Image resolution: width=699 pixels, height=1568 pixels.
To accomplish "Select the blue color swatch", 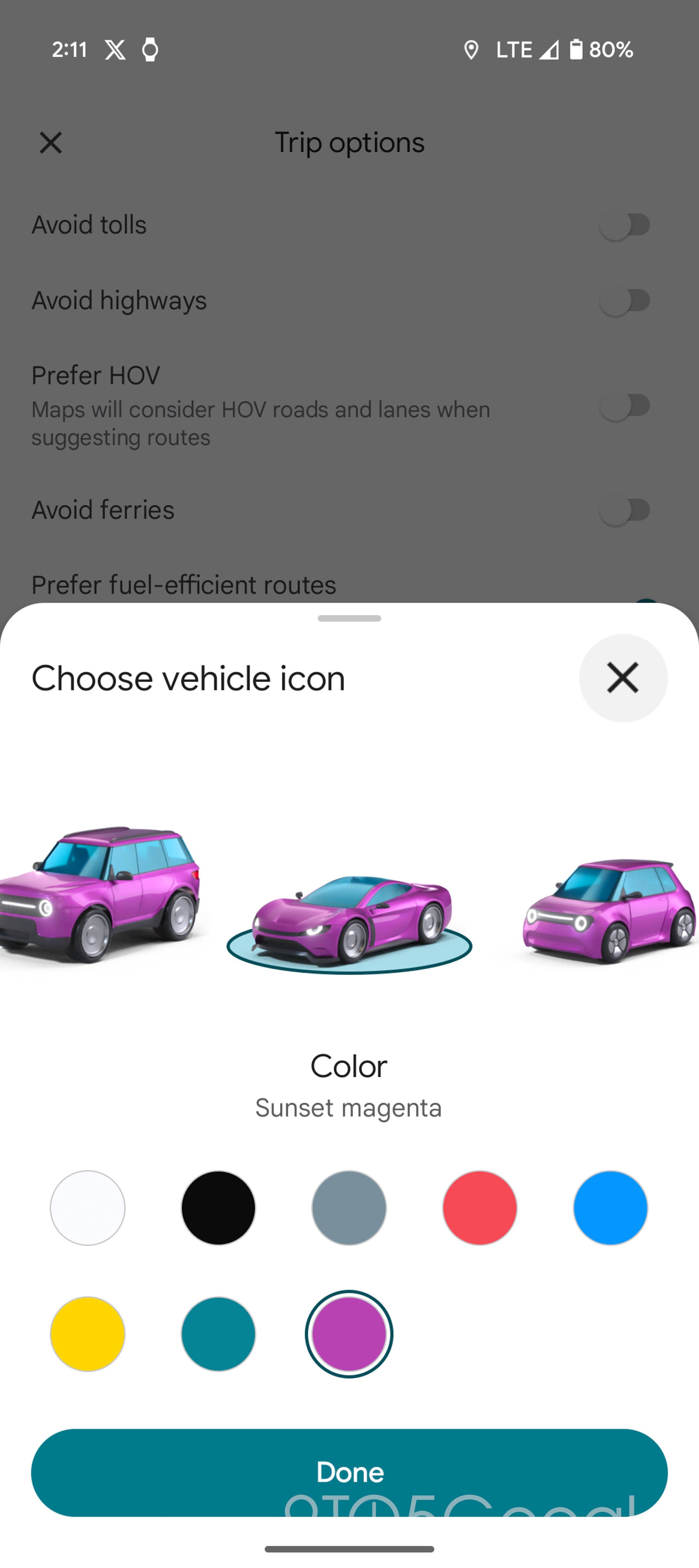I will click(610, 1208).
